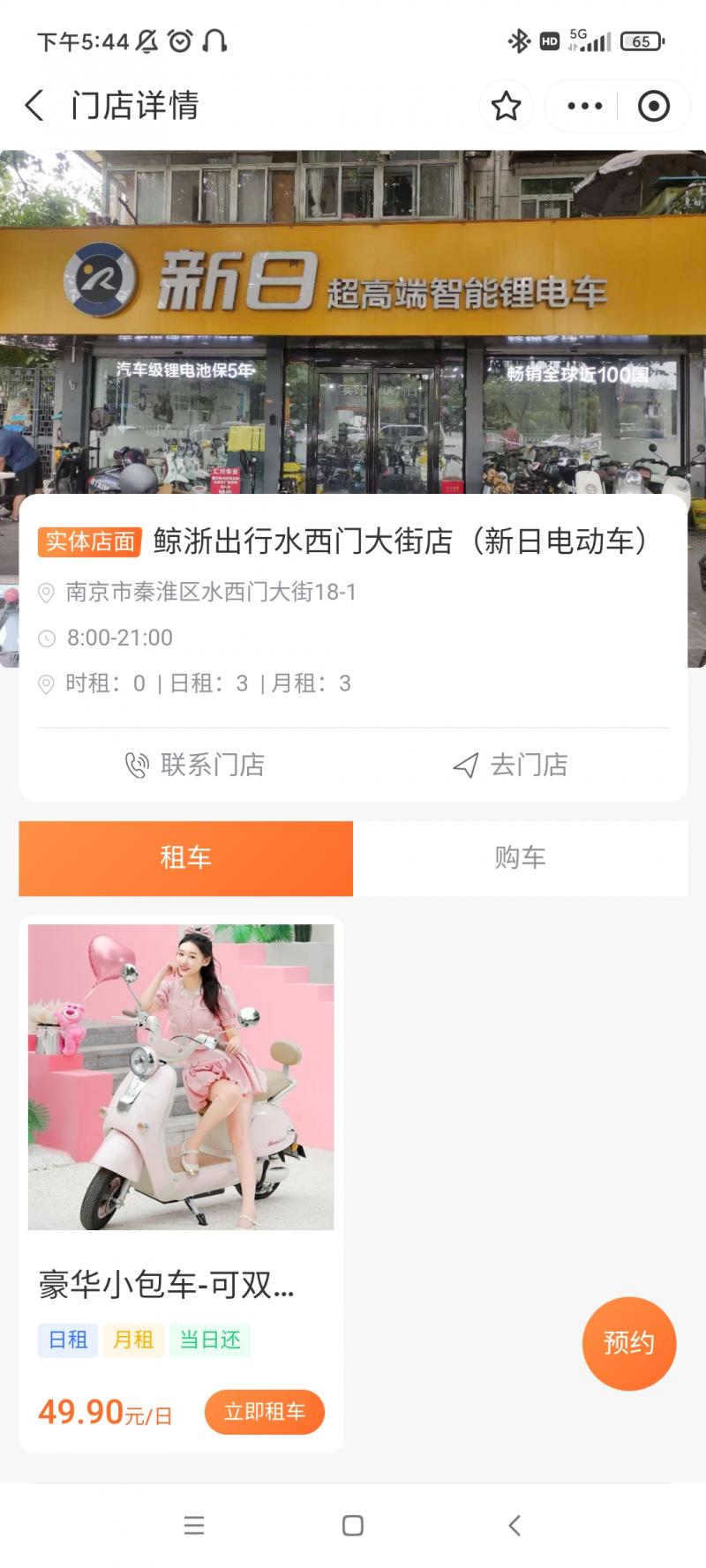Tap 立即租车 for the 豪华小包车
This screenshot has width=706, height=1568.
point(264,1412)
